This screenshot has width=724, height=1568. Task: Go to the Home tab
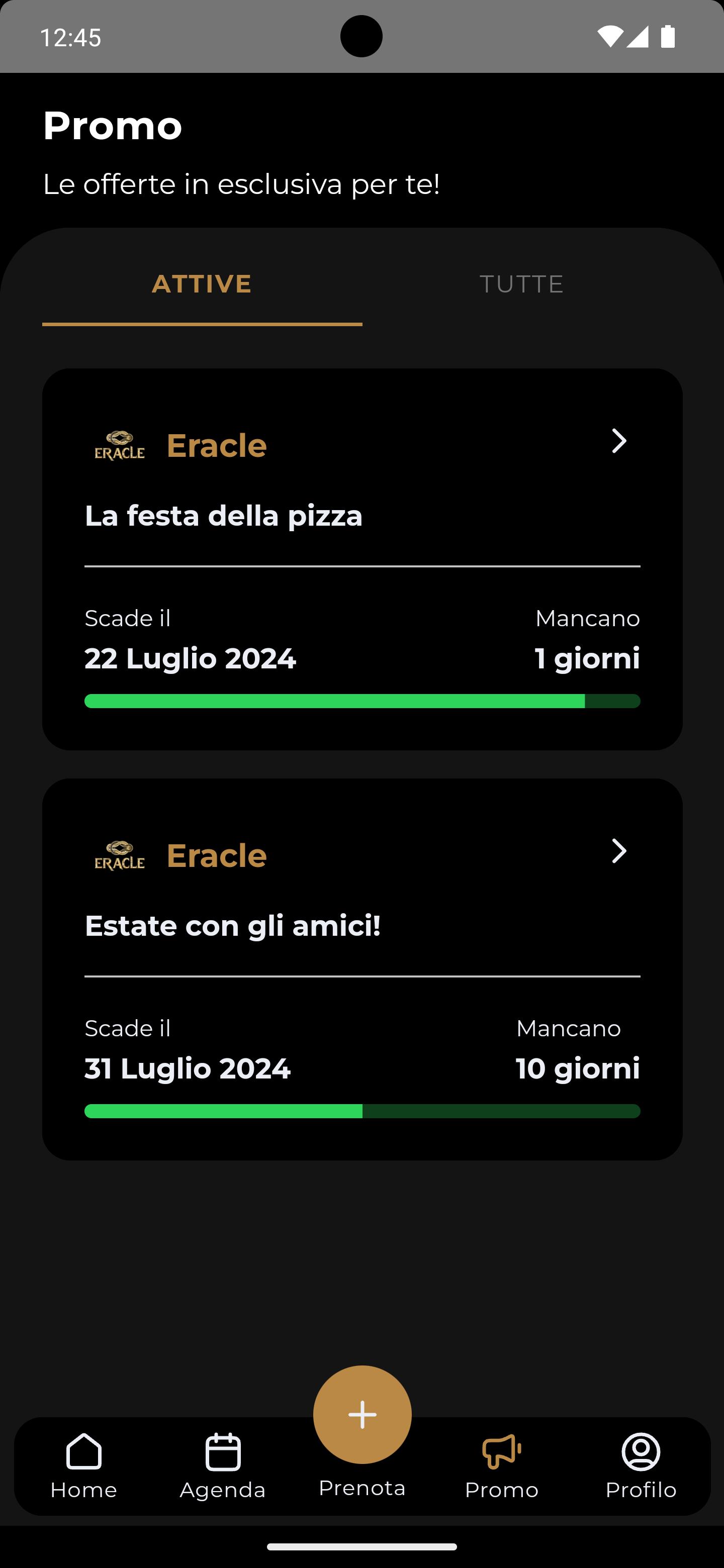coord(84,1466)
